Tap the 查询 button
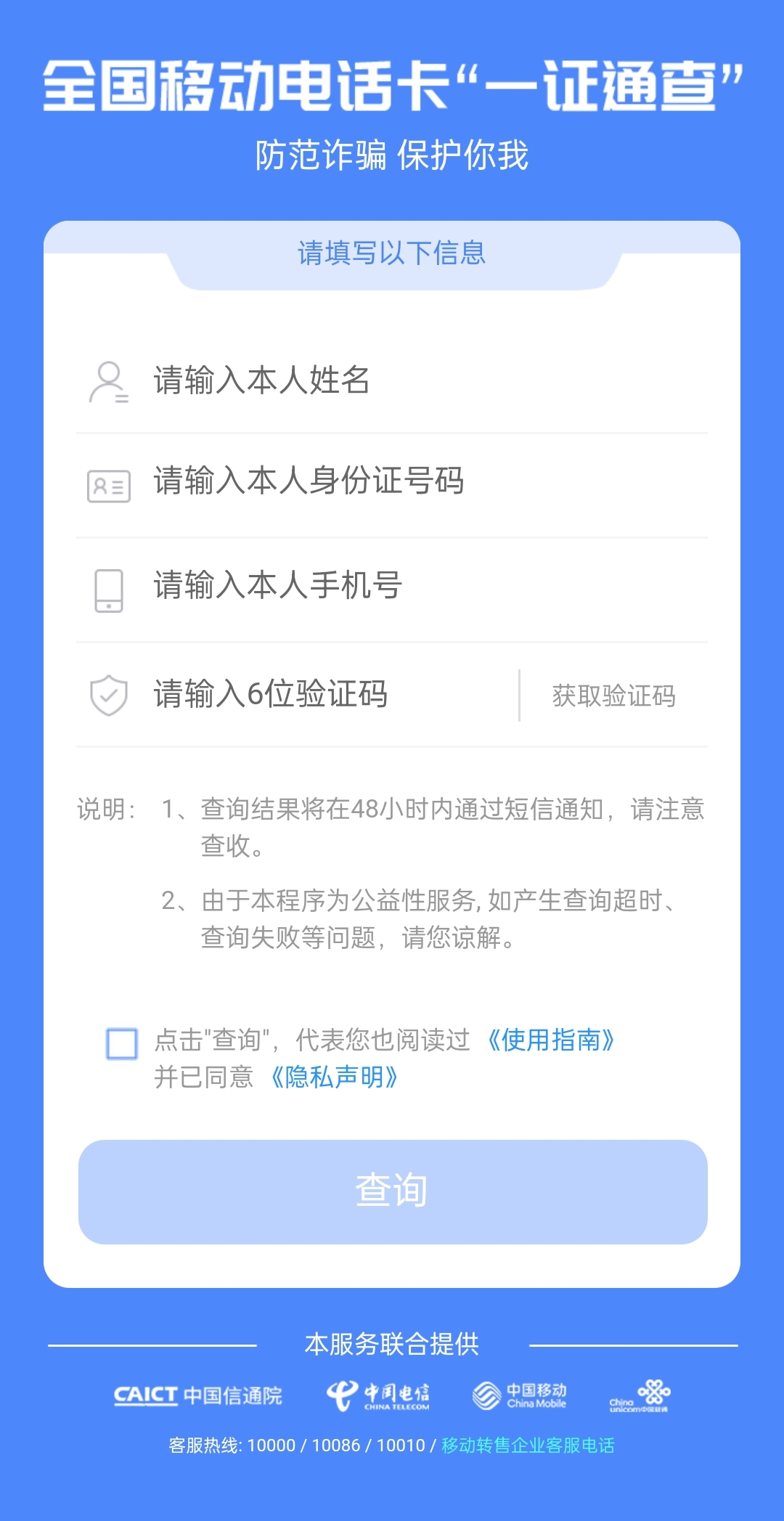Viewport: 784px width, 1521px height. 393,1191
